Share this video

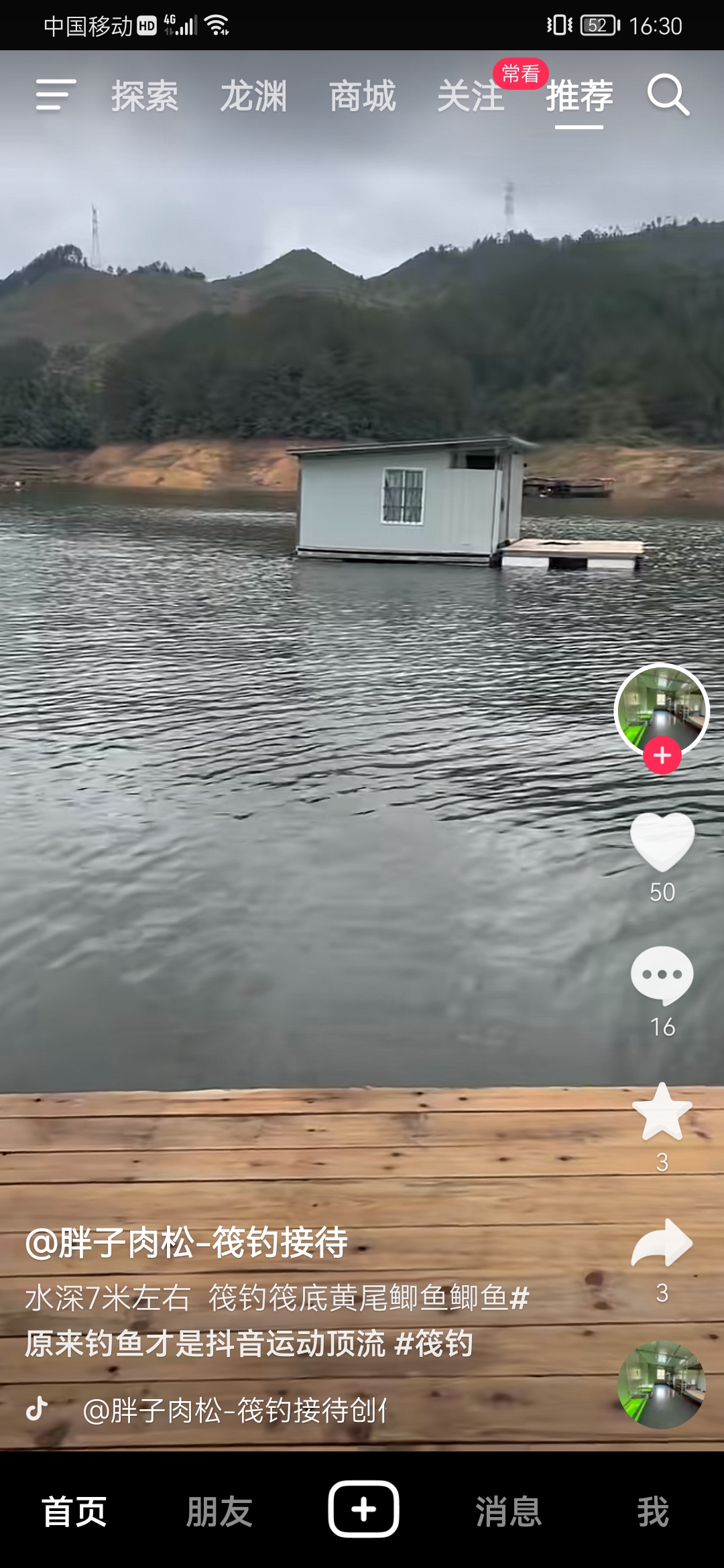[662, 1244]
